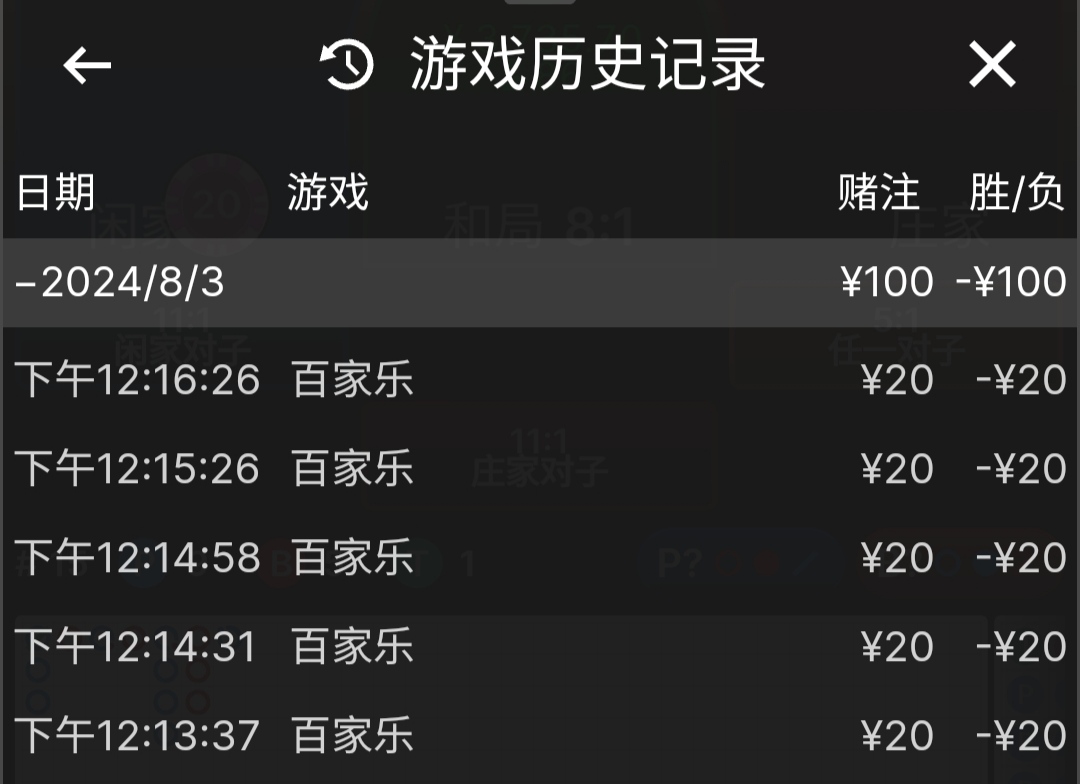The width and height of the screenshot is (1080, 784).
Task: Collapse the 2024/8/3 date group
Action: tap(120, 283)
